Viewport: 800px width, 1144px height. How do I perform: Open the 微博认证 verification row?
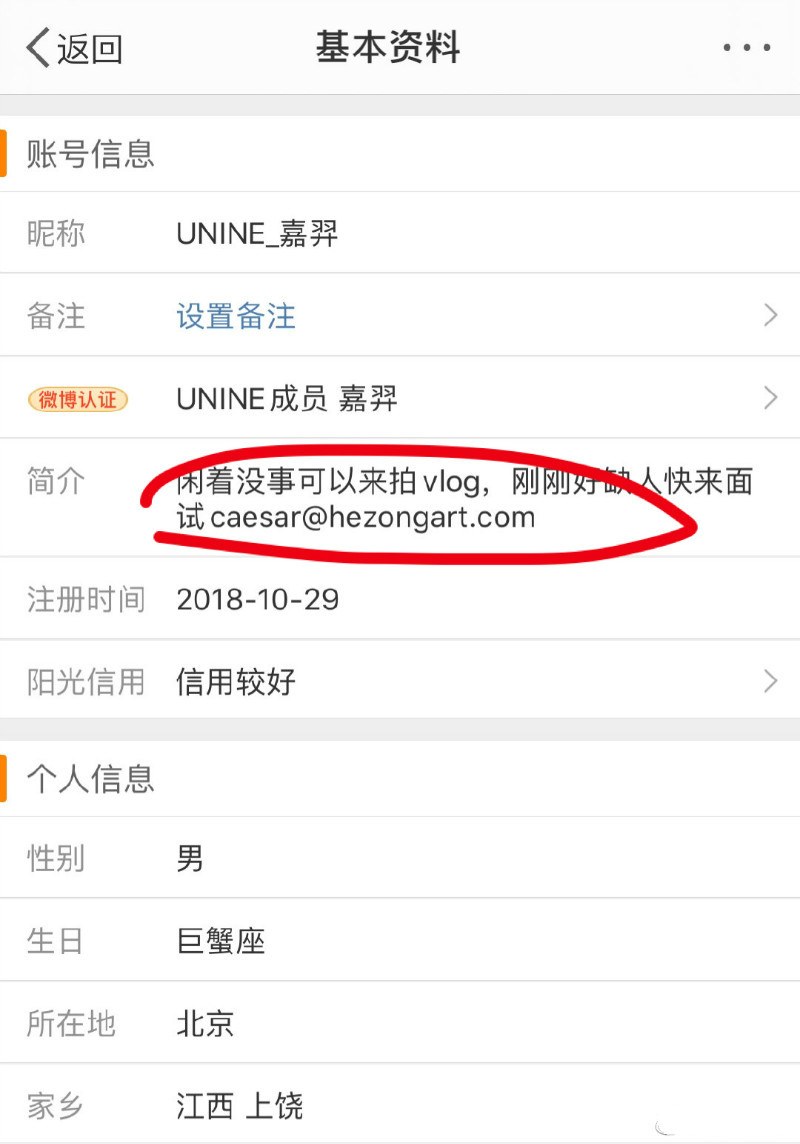pos(400,399)
